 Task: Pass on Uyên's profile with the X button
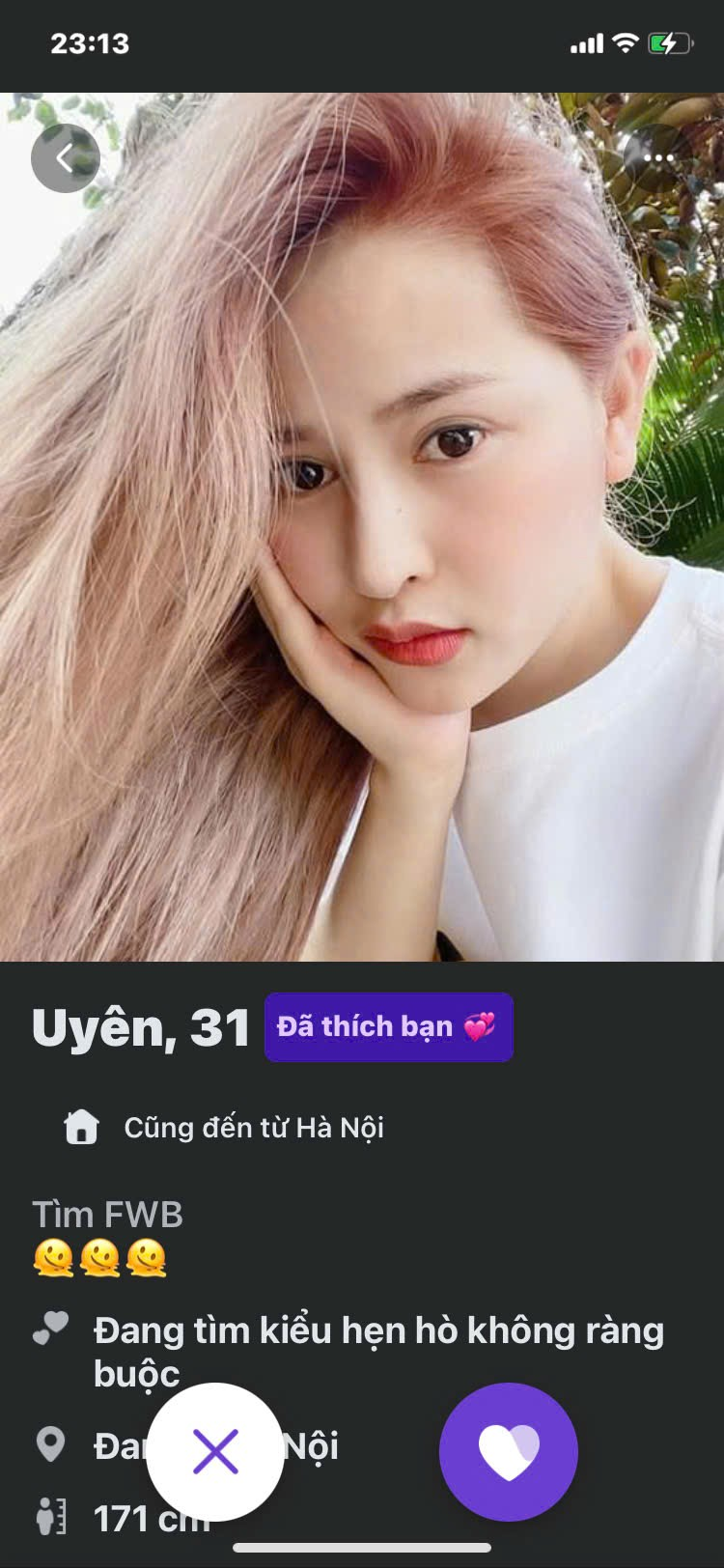pos(215,1451)
